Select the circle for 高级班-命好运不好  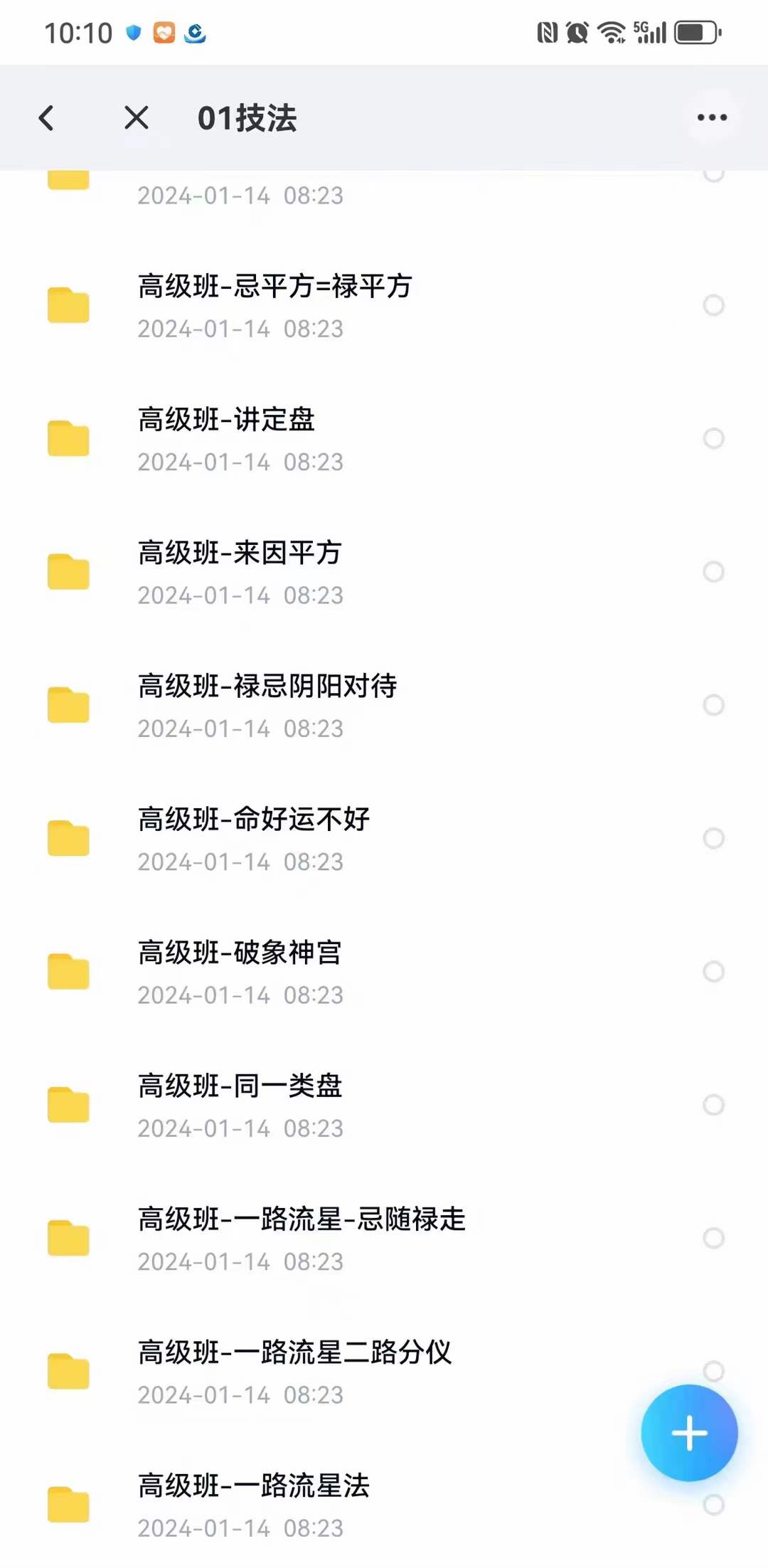coord(713,838)
